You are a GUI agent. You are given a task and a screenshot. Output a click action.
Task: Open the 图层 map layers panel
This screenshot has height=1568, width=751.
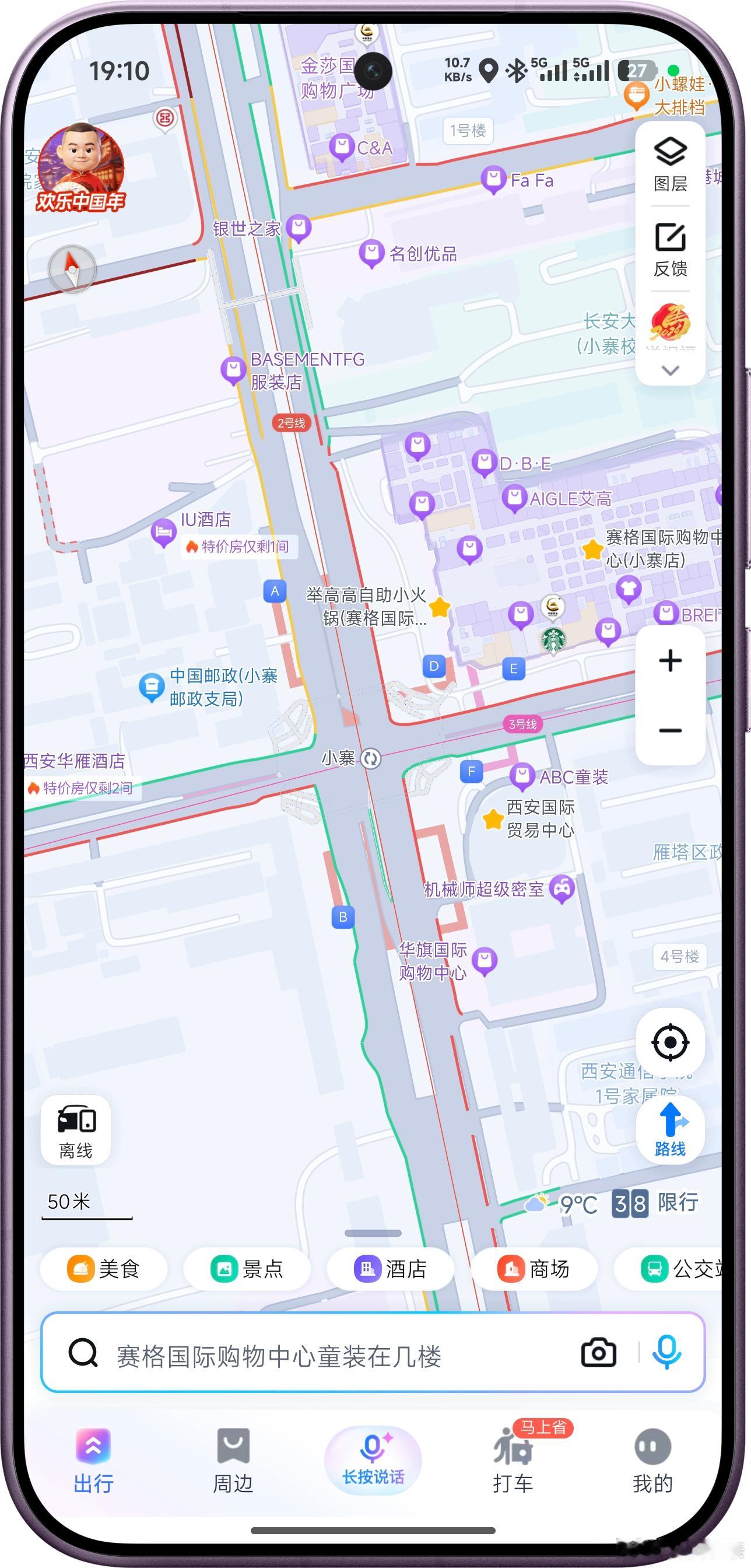point(670,164)
